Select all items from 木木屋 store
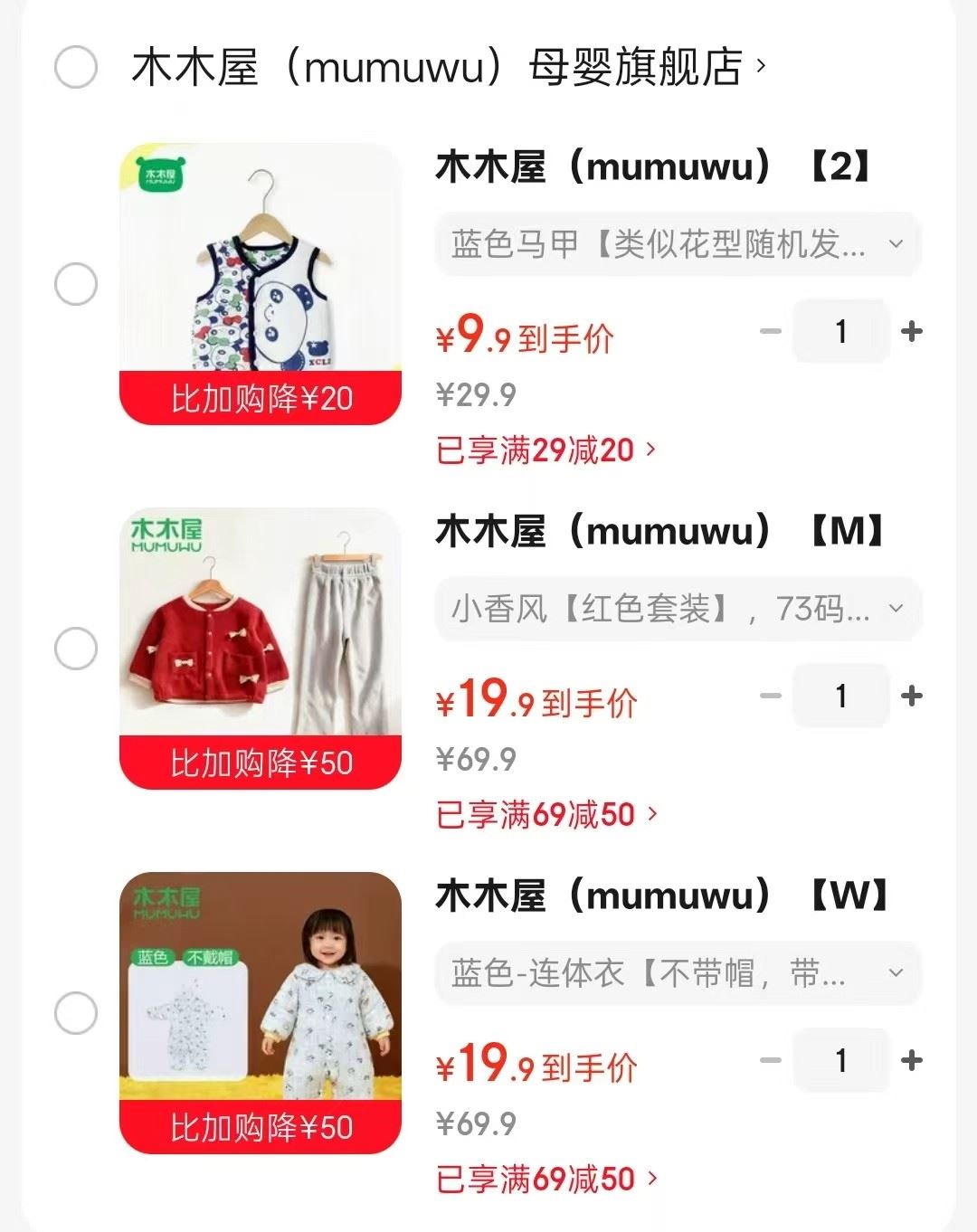977x1232 pixels. (76, 67)
